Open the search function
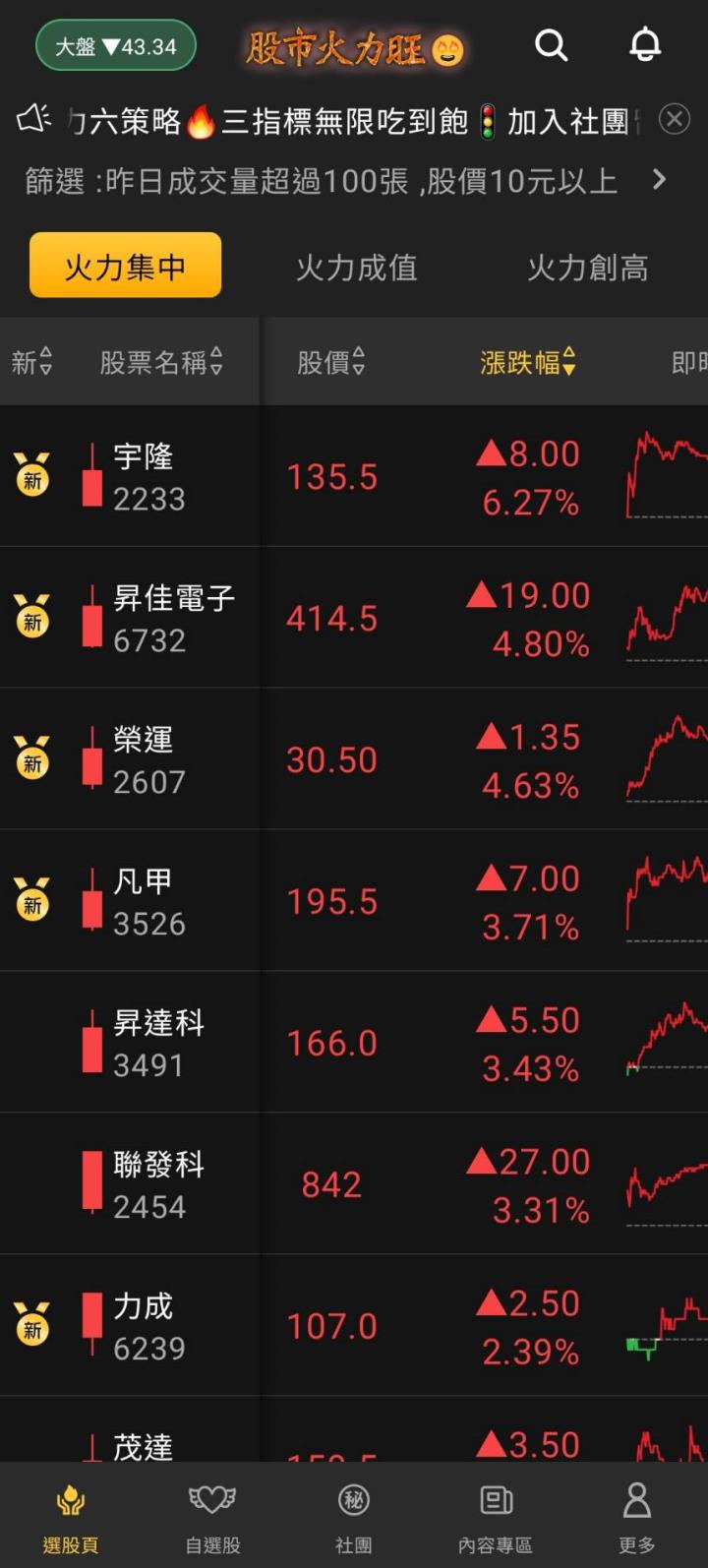This screenshot has height=1568, width=708. [551, 45]
